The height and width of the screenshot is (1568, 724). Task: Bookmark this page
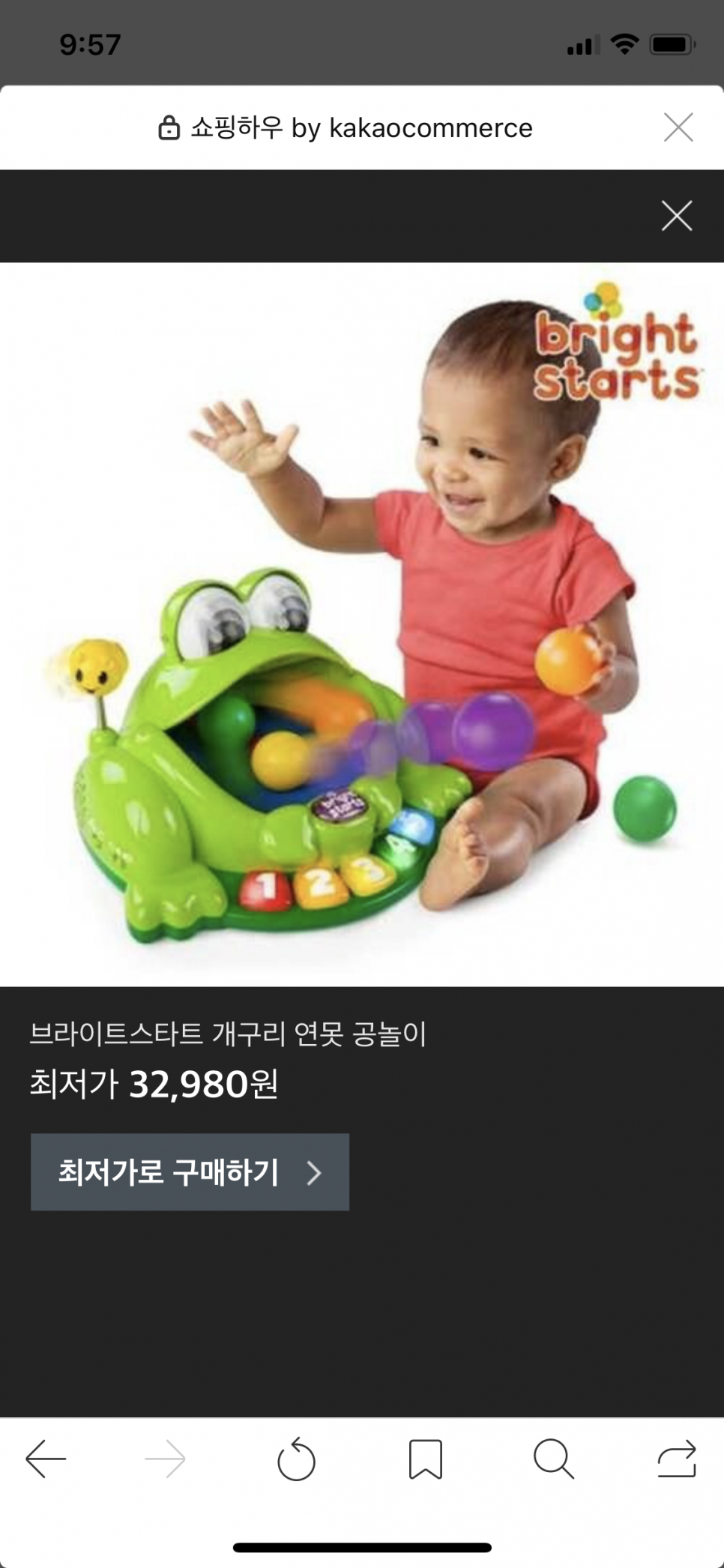pyautogui.click(x=425, y=1459)
